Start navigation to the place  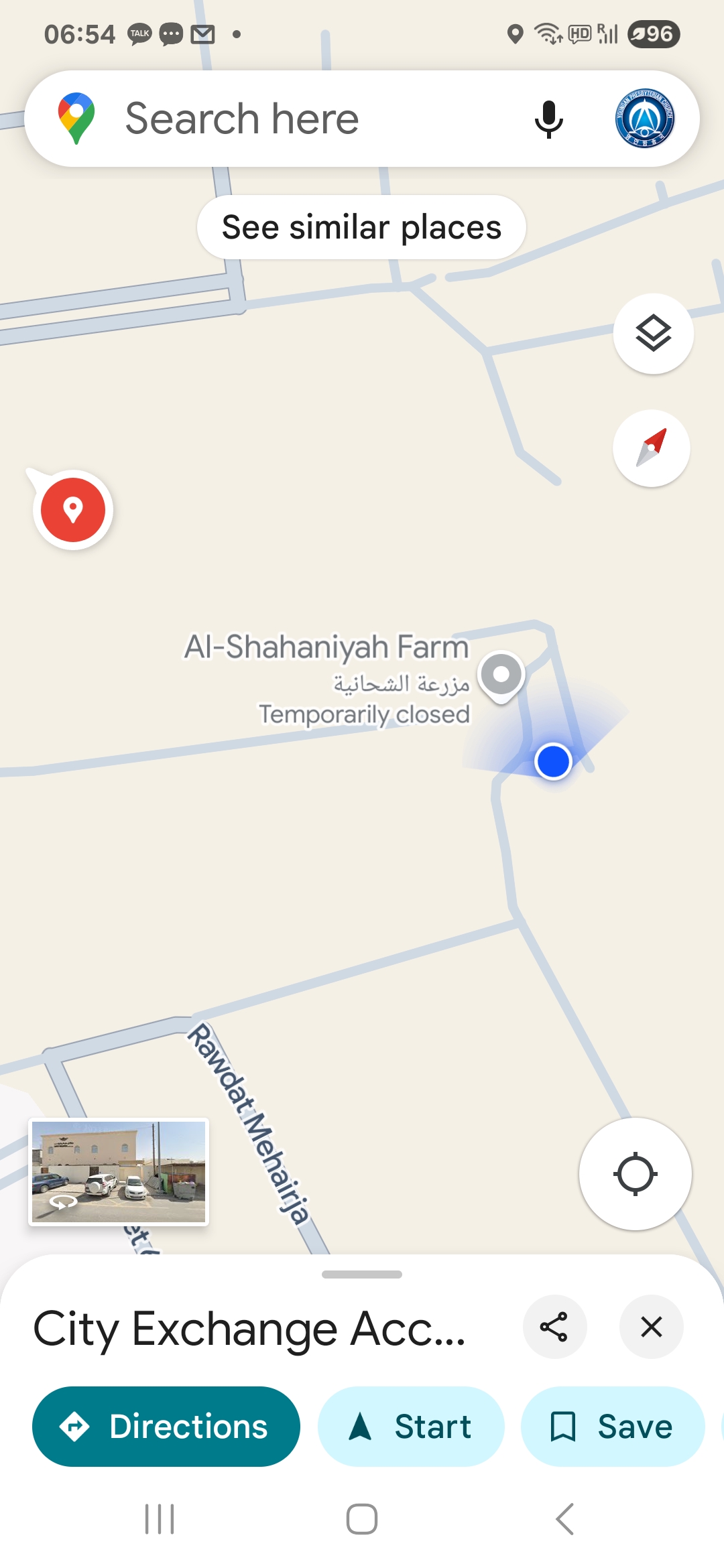tap(411, 1426)
